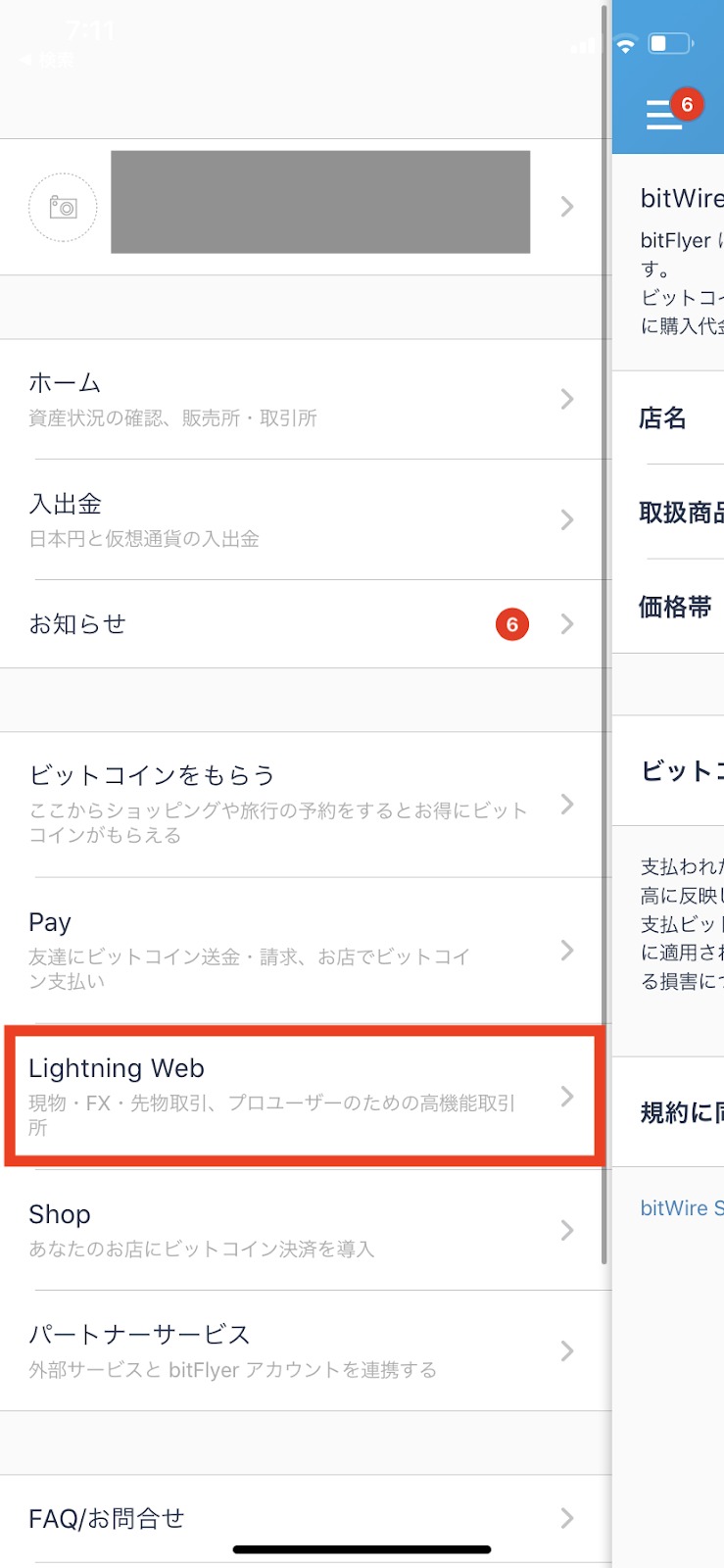Open the bitWire link at bottom right
724x1568 pixels.
coord(682,1208)
